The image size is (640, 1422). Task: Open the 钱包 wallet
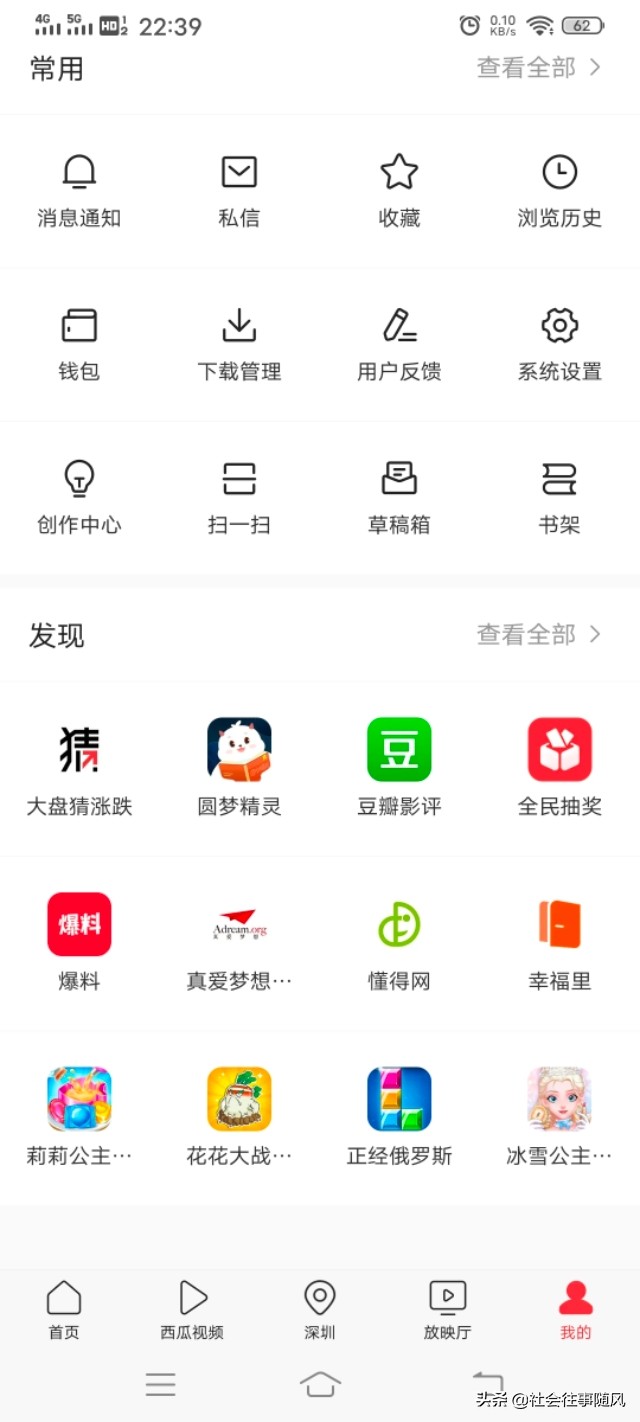coord(79,343)
